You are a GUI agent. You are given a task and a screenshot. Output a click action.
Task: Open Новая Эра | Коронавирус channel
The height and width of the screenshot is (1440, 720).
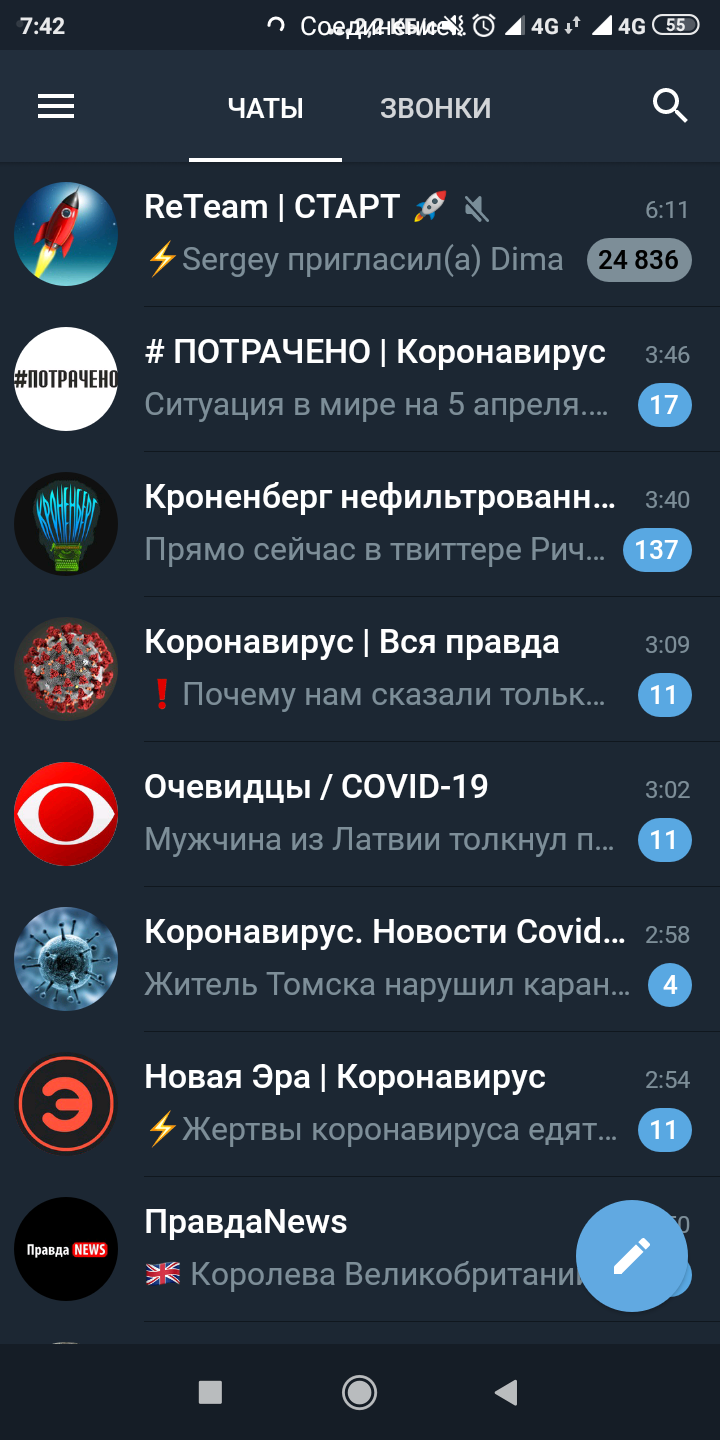tap(360, 1104)
